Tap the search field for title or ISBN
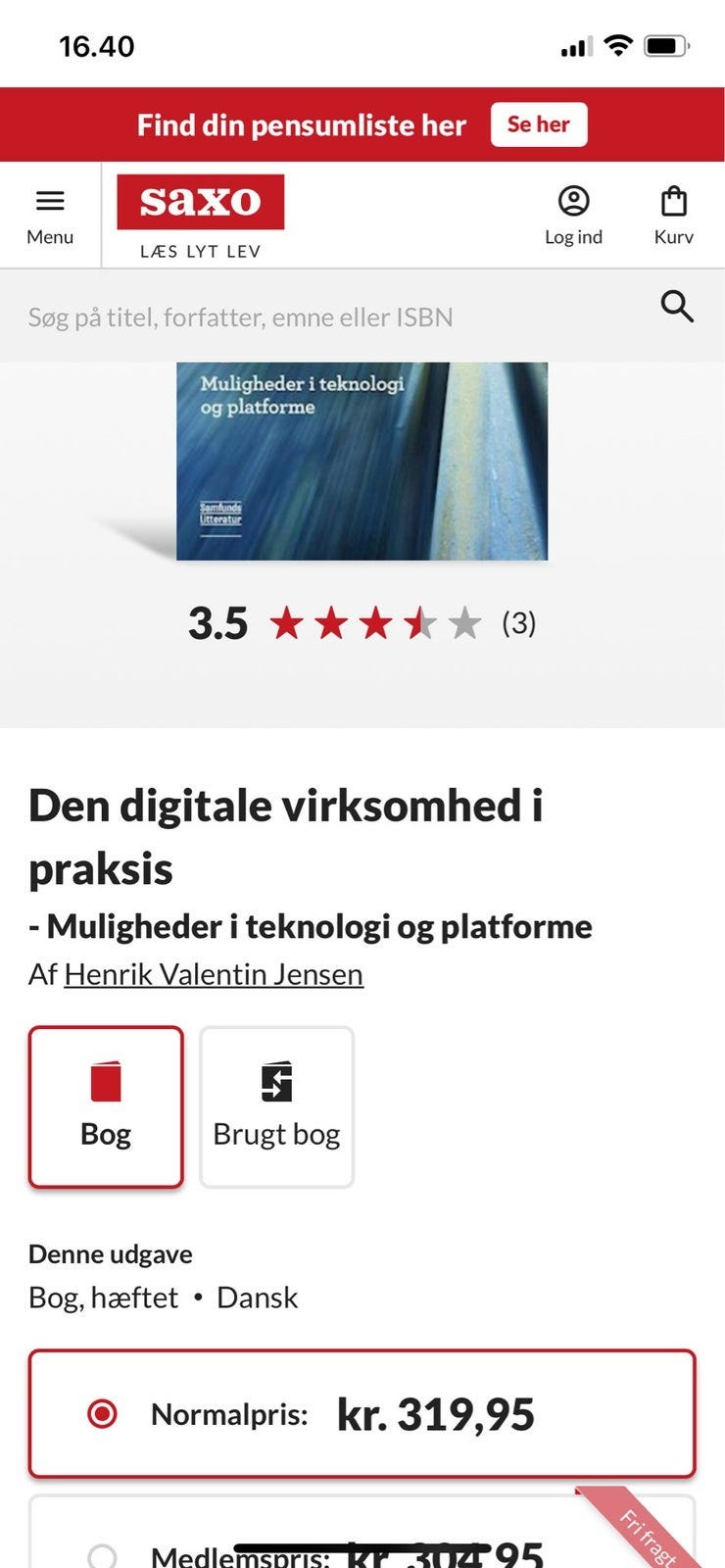Screen dimensions: 725x1568 tap(294, 316)
